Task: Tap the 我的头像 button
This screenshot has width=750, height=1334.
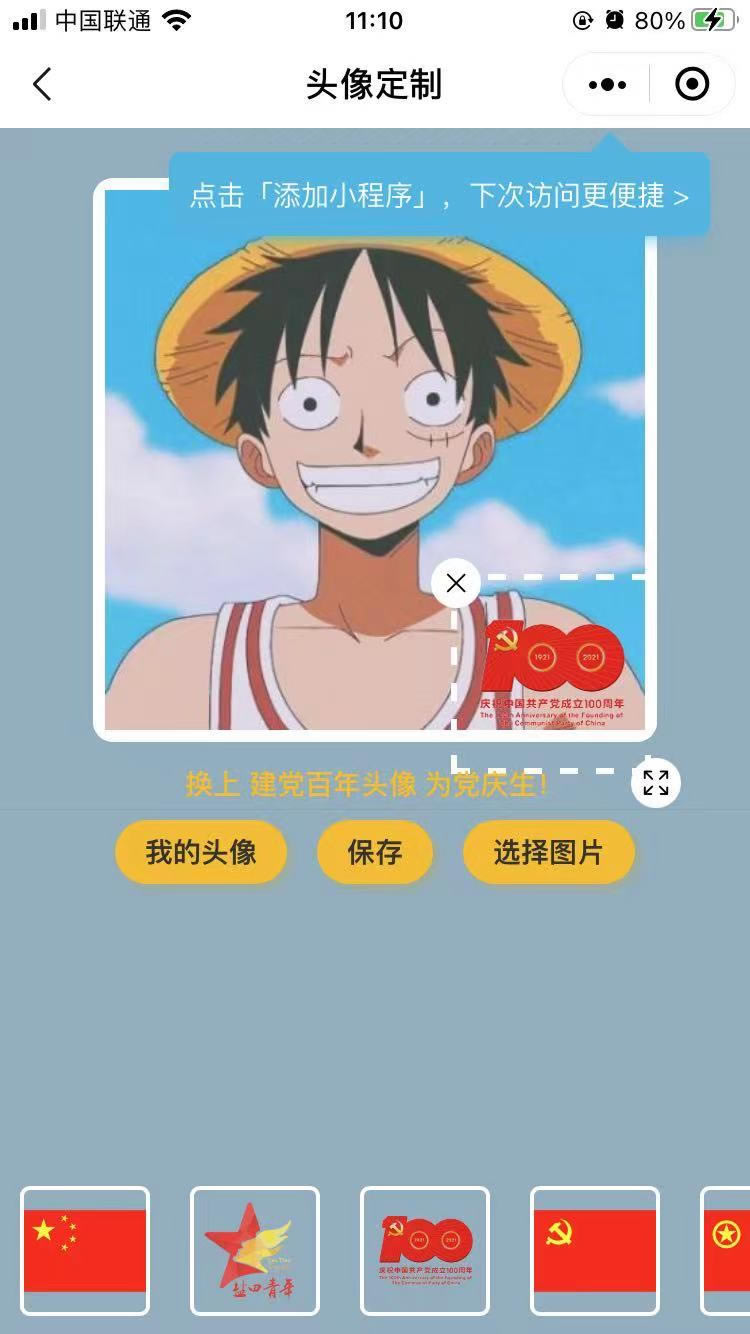Action: click(x=201, y=852)
